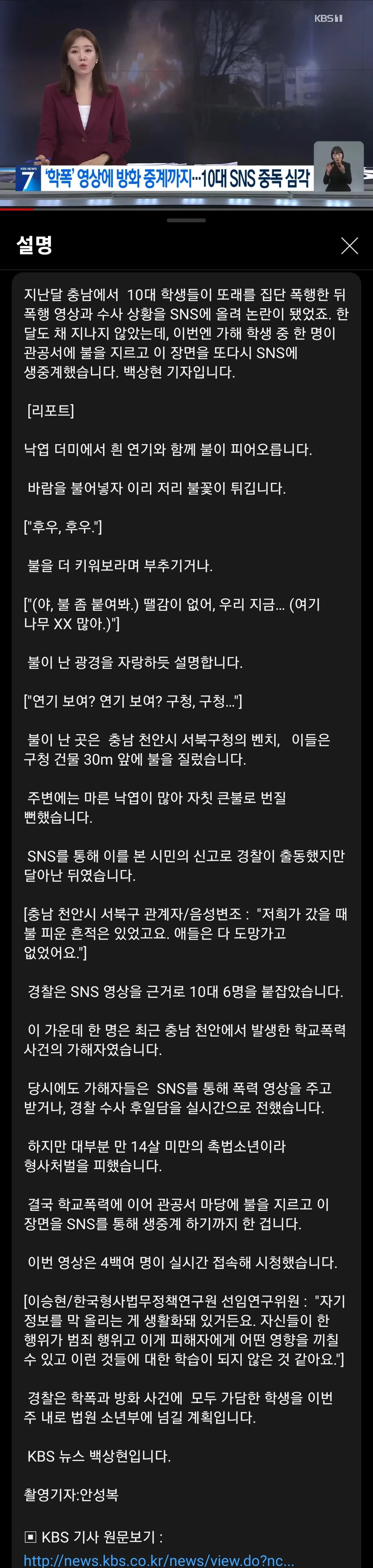
Task: Tap the description panel drag handle
Action: coord(186,220)
